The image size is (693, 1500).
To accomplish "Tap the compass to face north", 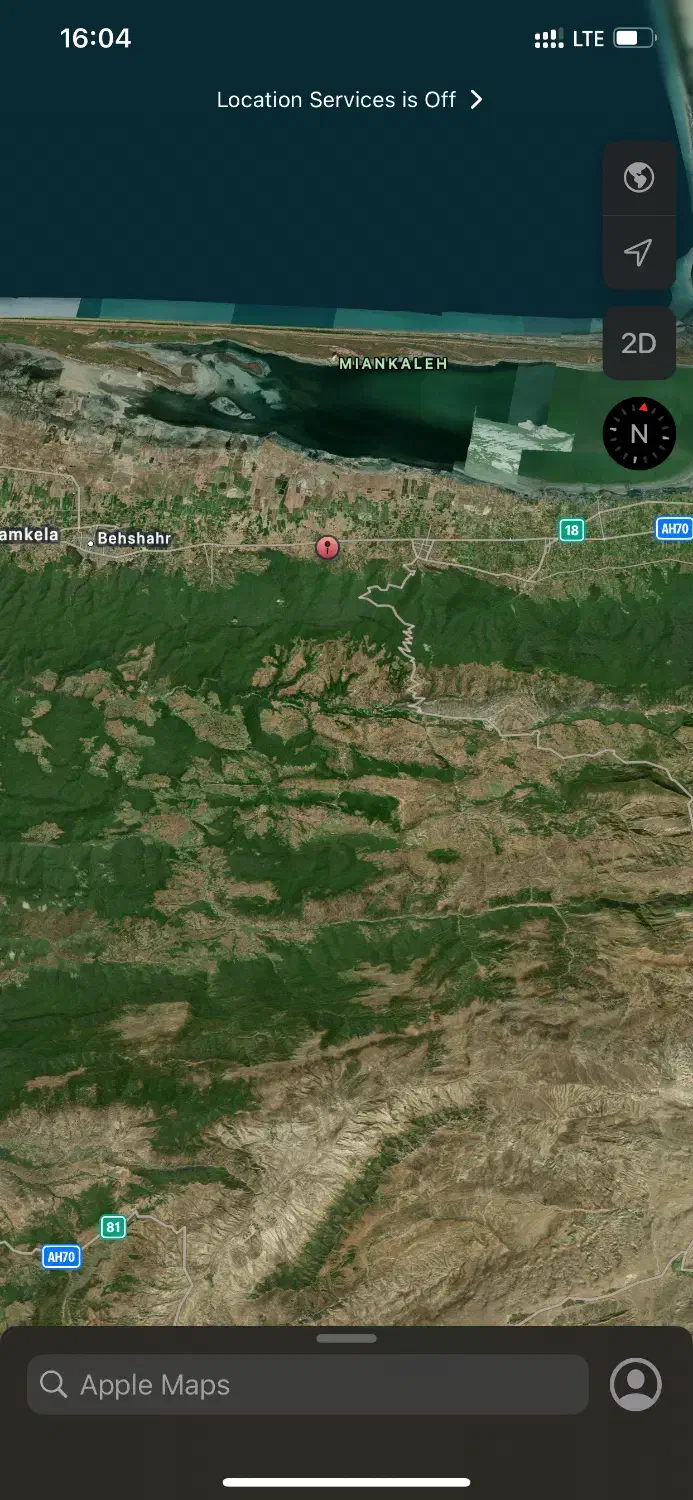I will tap(640, 434).
